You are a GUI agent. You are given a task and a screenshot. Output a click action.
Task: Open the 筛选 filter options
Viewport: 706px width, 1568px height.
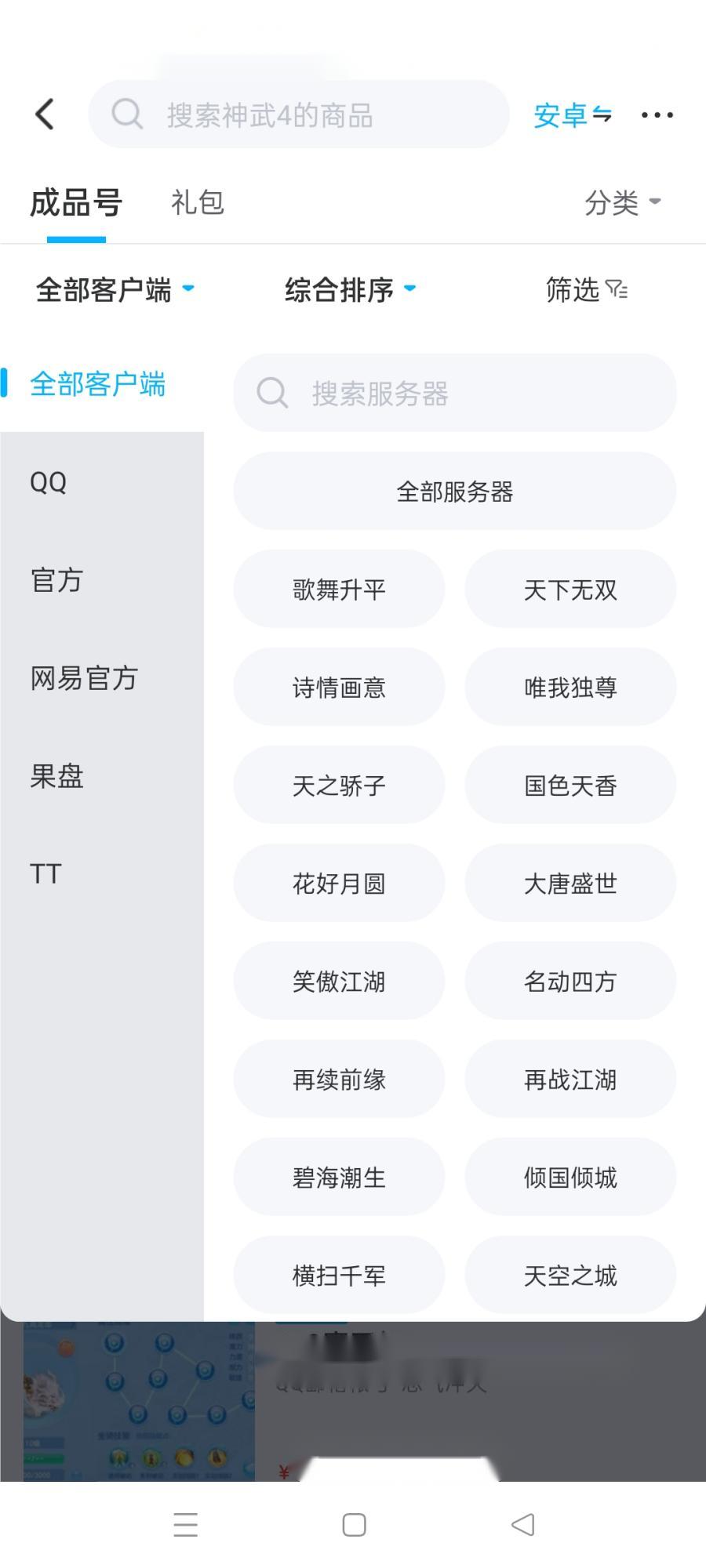[x=586, y=290]
